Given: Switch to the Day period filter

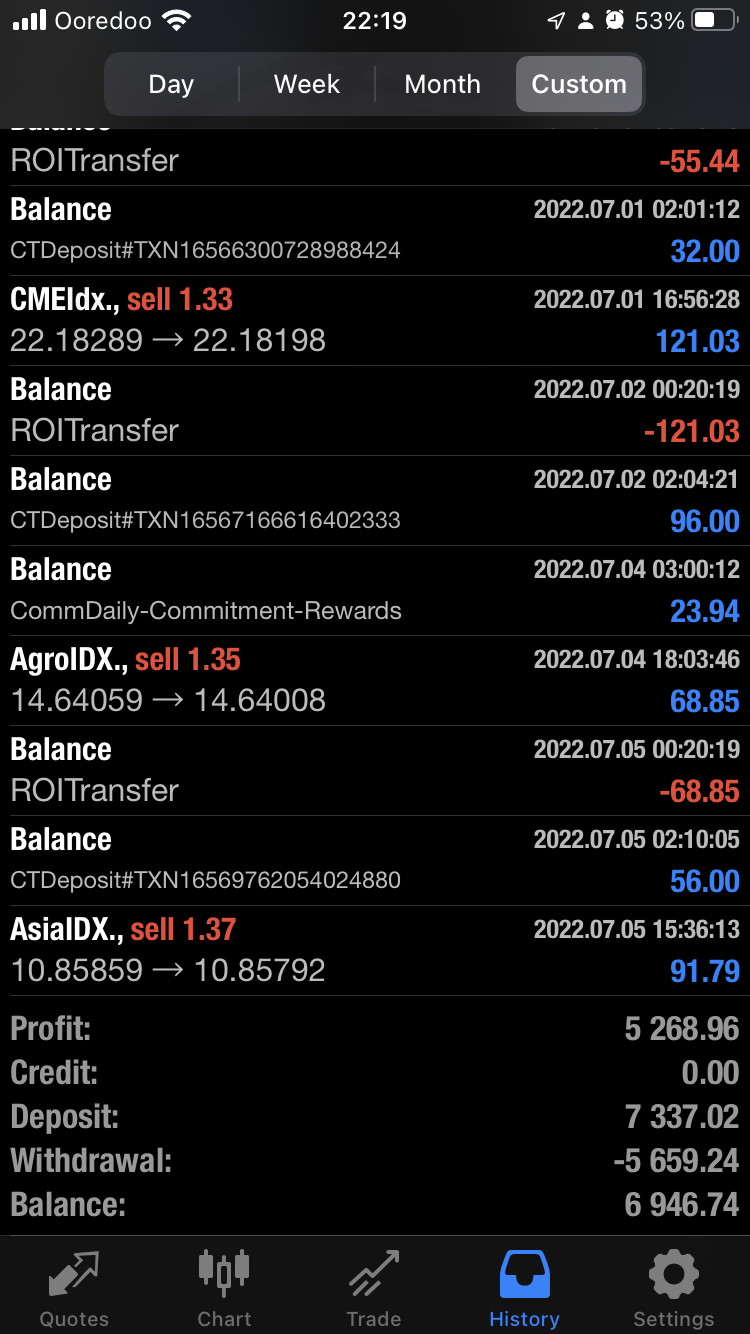Looking at the screenshot, I should coord(171,84).
